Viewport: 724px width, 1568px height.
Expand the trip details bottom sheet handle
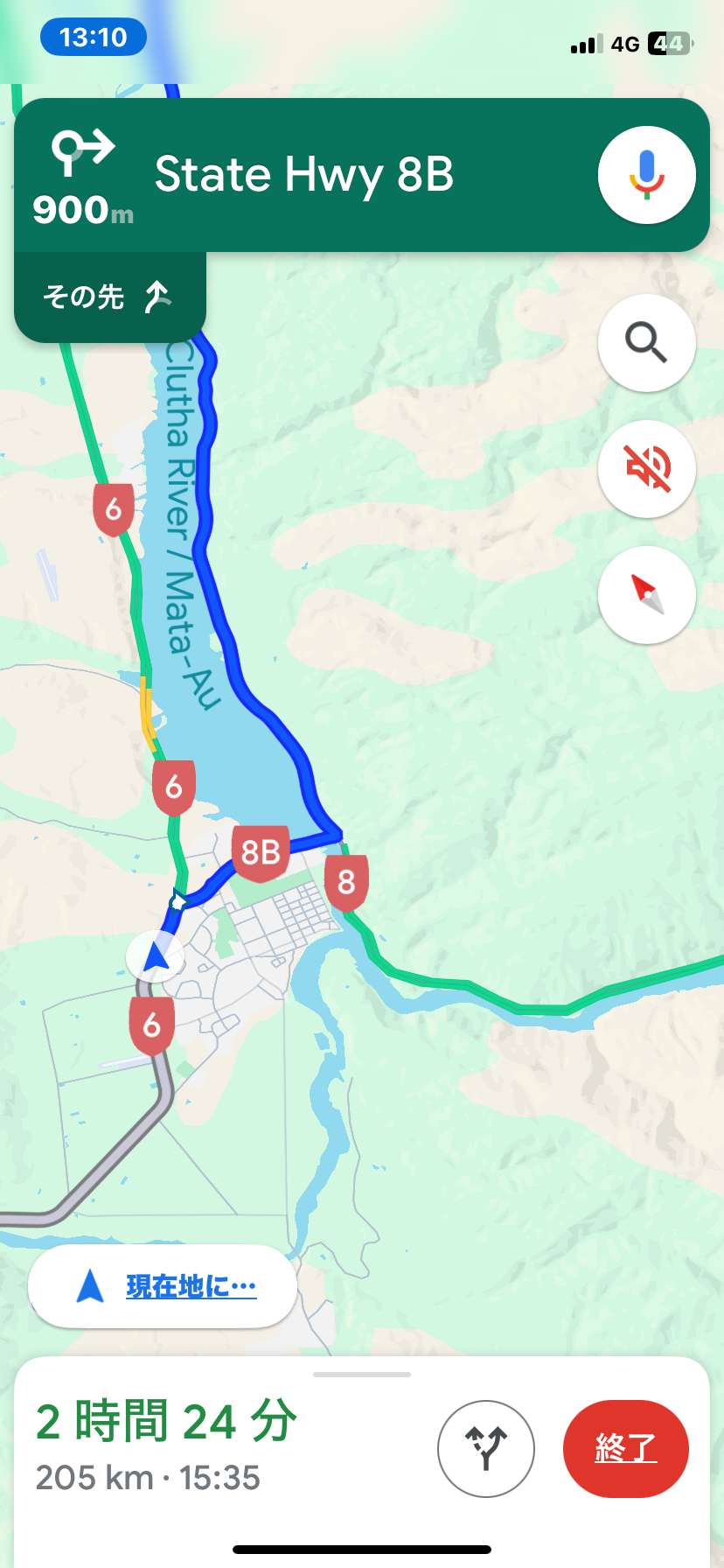(x=362, y=1375)
